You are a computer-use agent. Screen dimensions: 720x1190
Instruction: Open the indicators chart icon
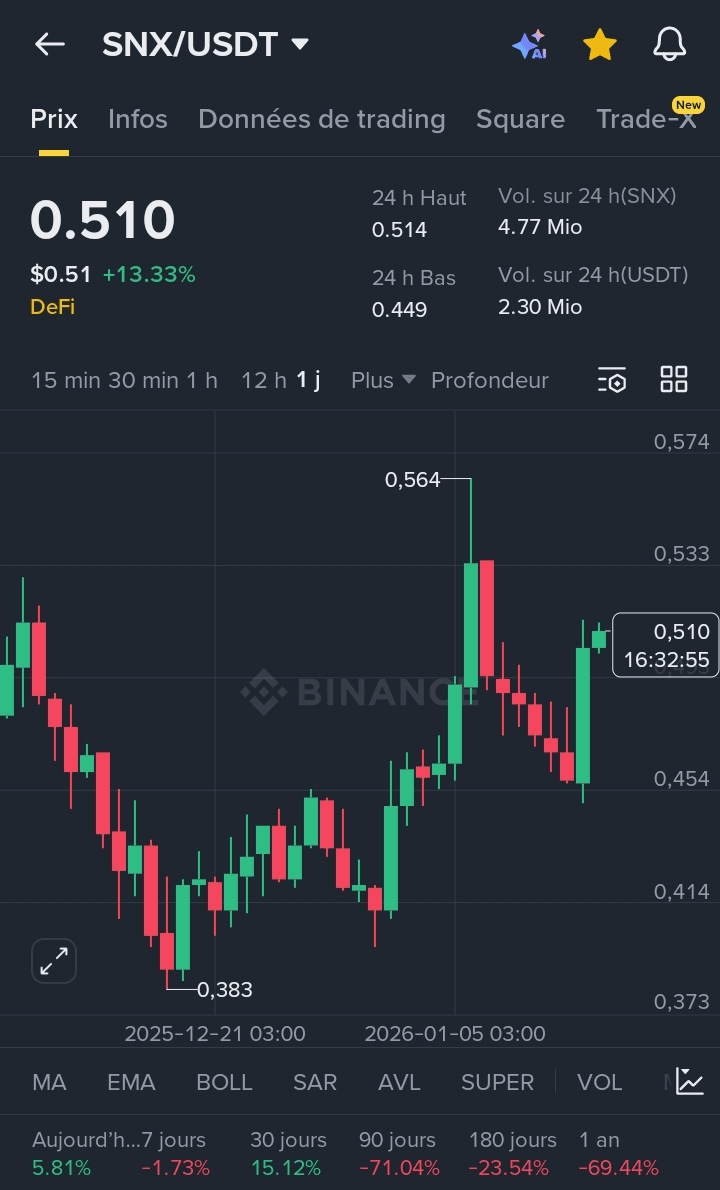[690, 1081]
